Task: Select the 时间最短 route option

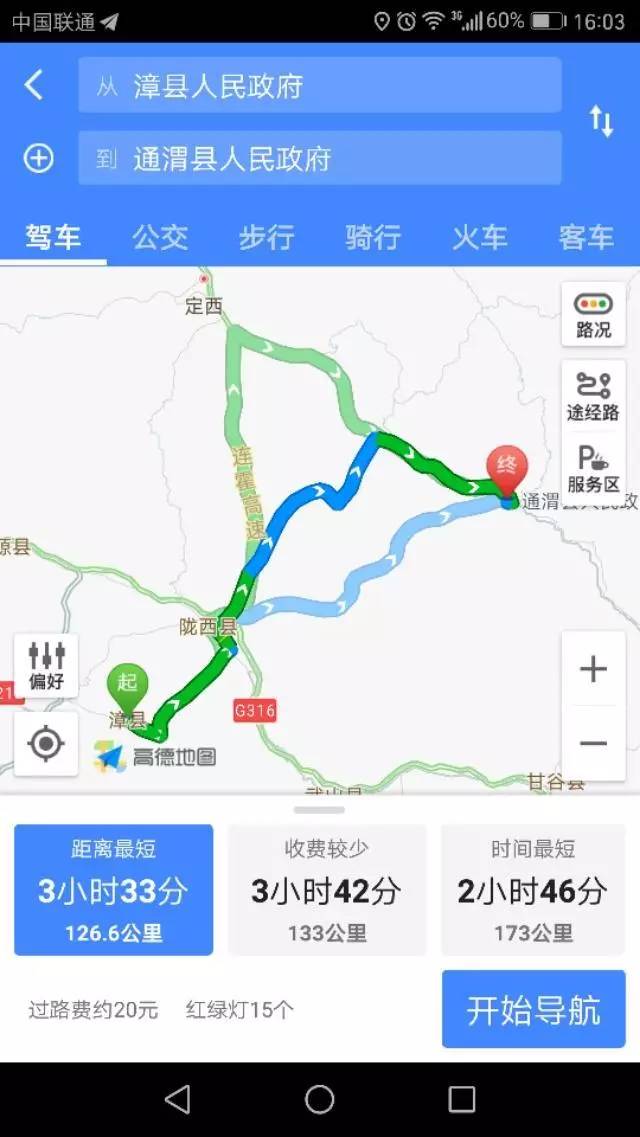Action: [533, 890]
